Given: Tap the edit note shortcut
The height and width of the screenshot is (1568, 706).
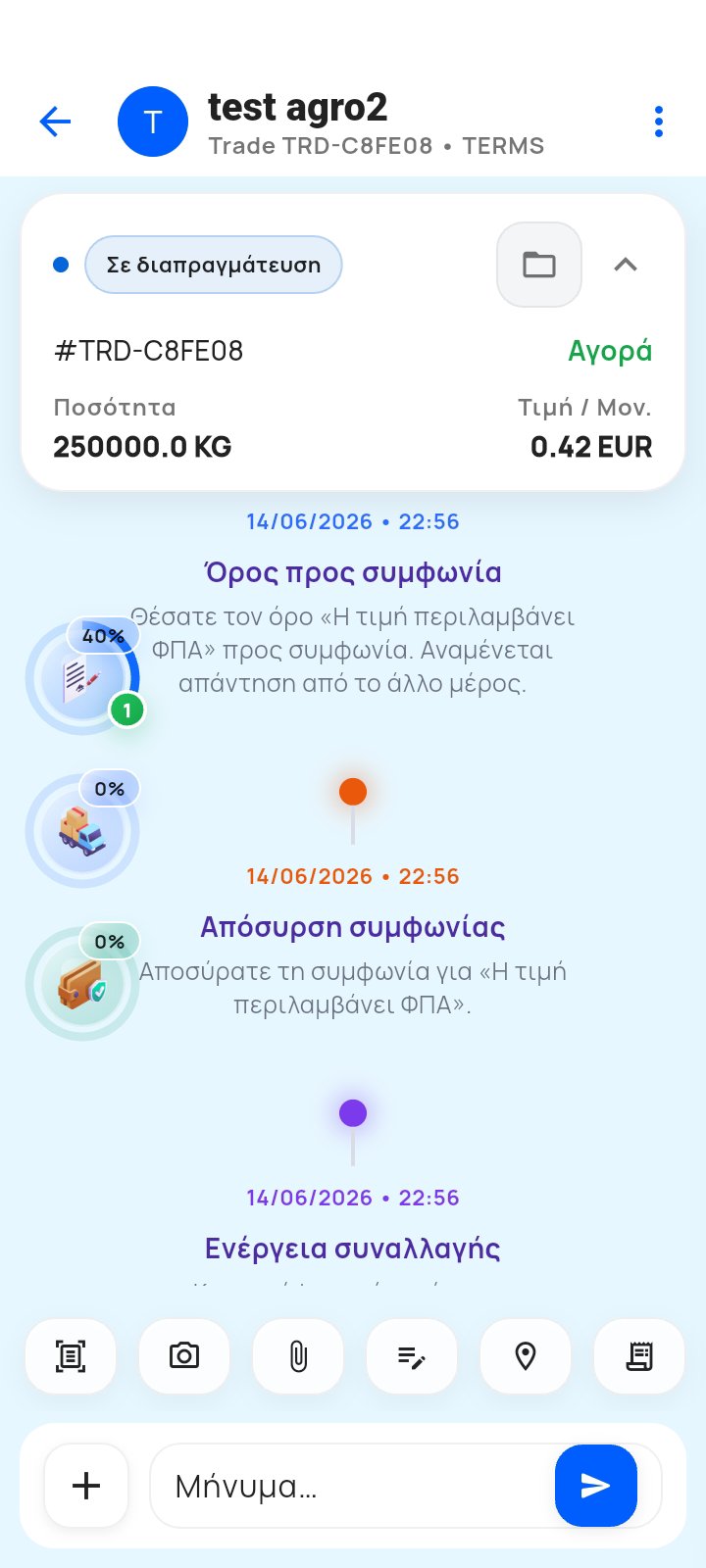Looking at the screenshot, I should point(412,1356).
